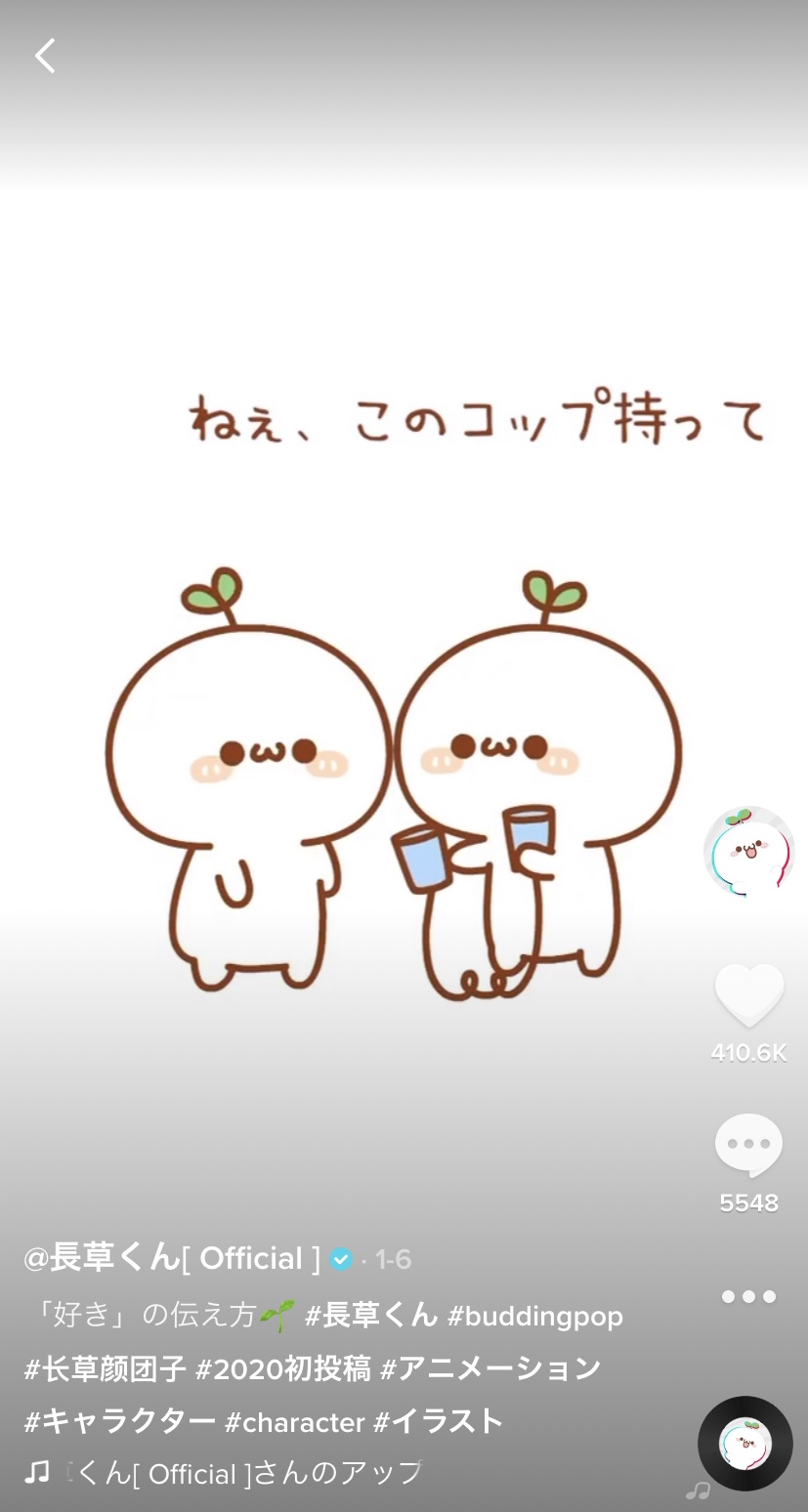Image resolution: width=808 pixels, height=1512 pixels.
Task: Tap the scrolling sound title
Action: 244,1473
